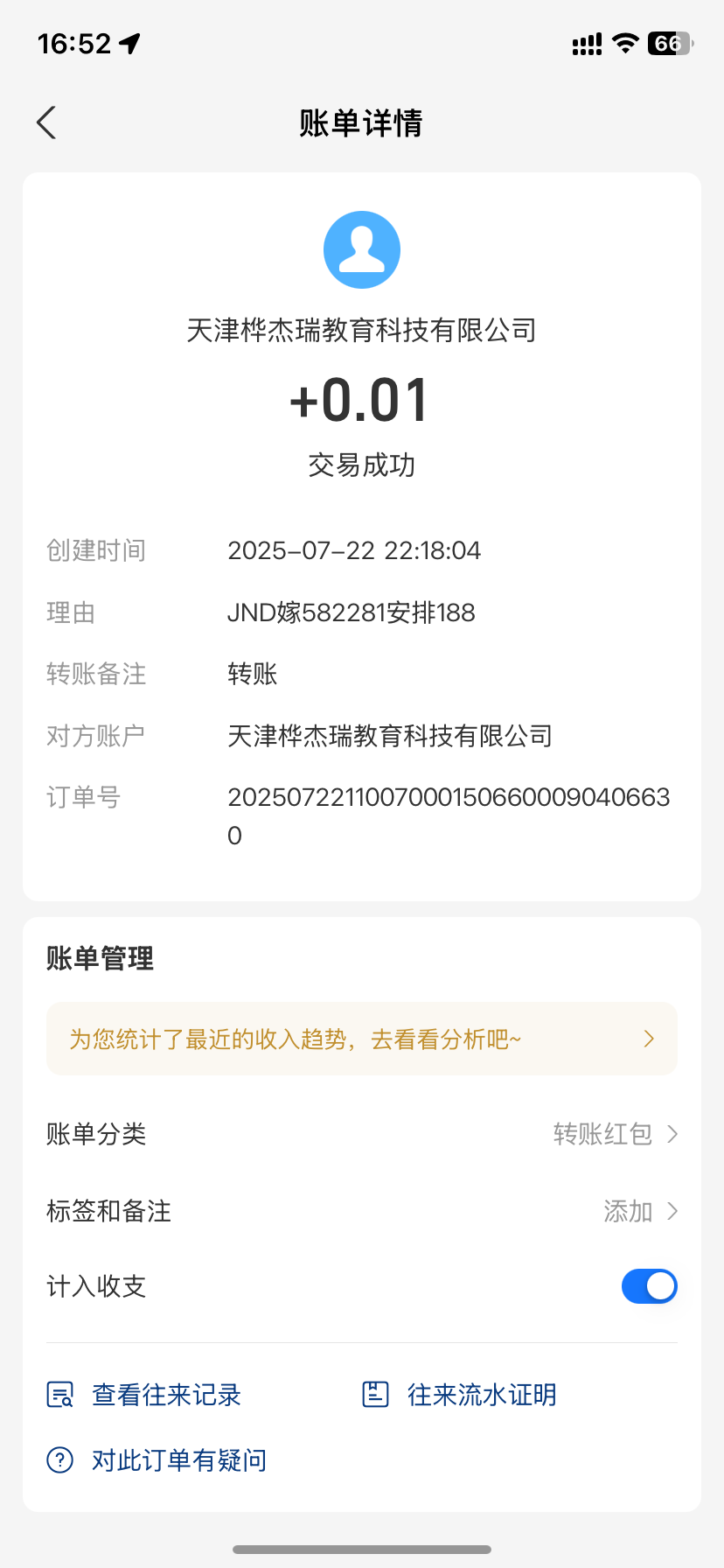This screenshot has width=724, height=1568.
Task: Go back from the 账单详情 page
Action: [x=47, y=122]
